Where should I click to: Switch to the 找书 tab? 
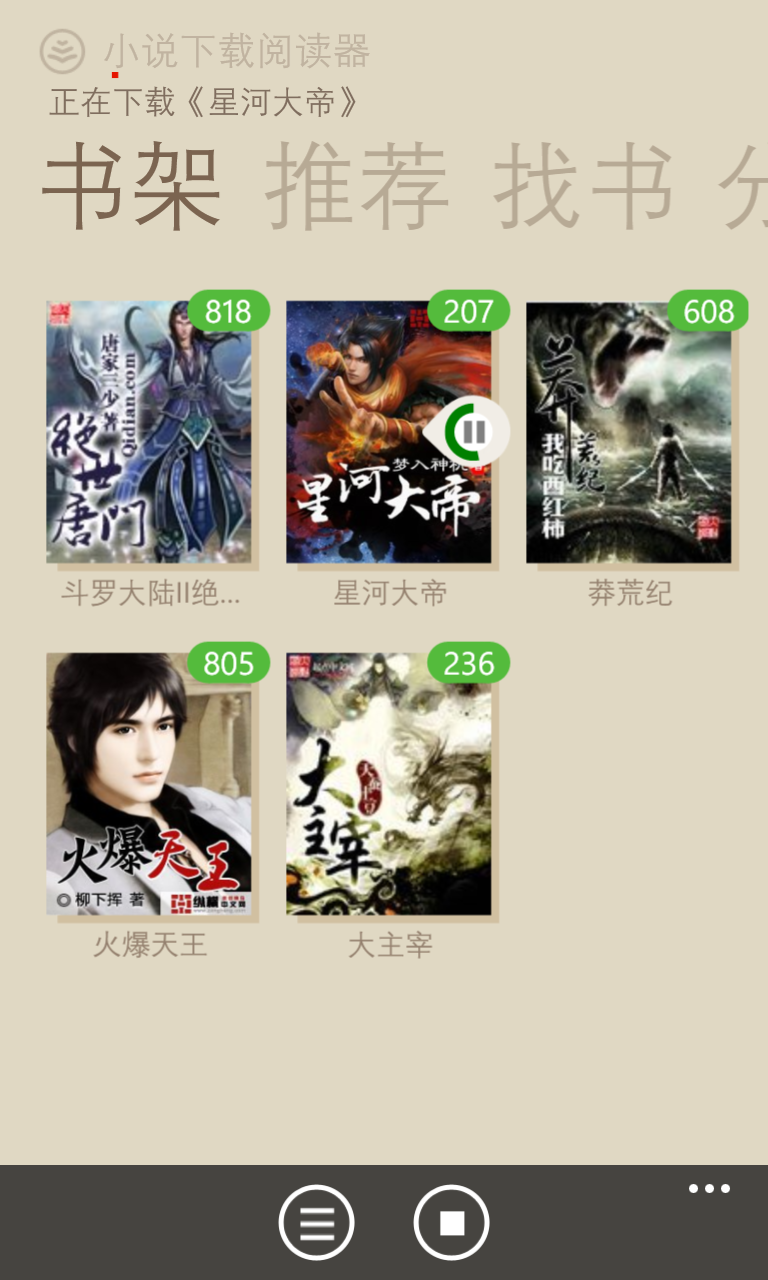tap(583, 188)
